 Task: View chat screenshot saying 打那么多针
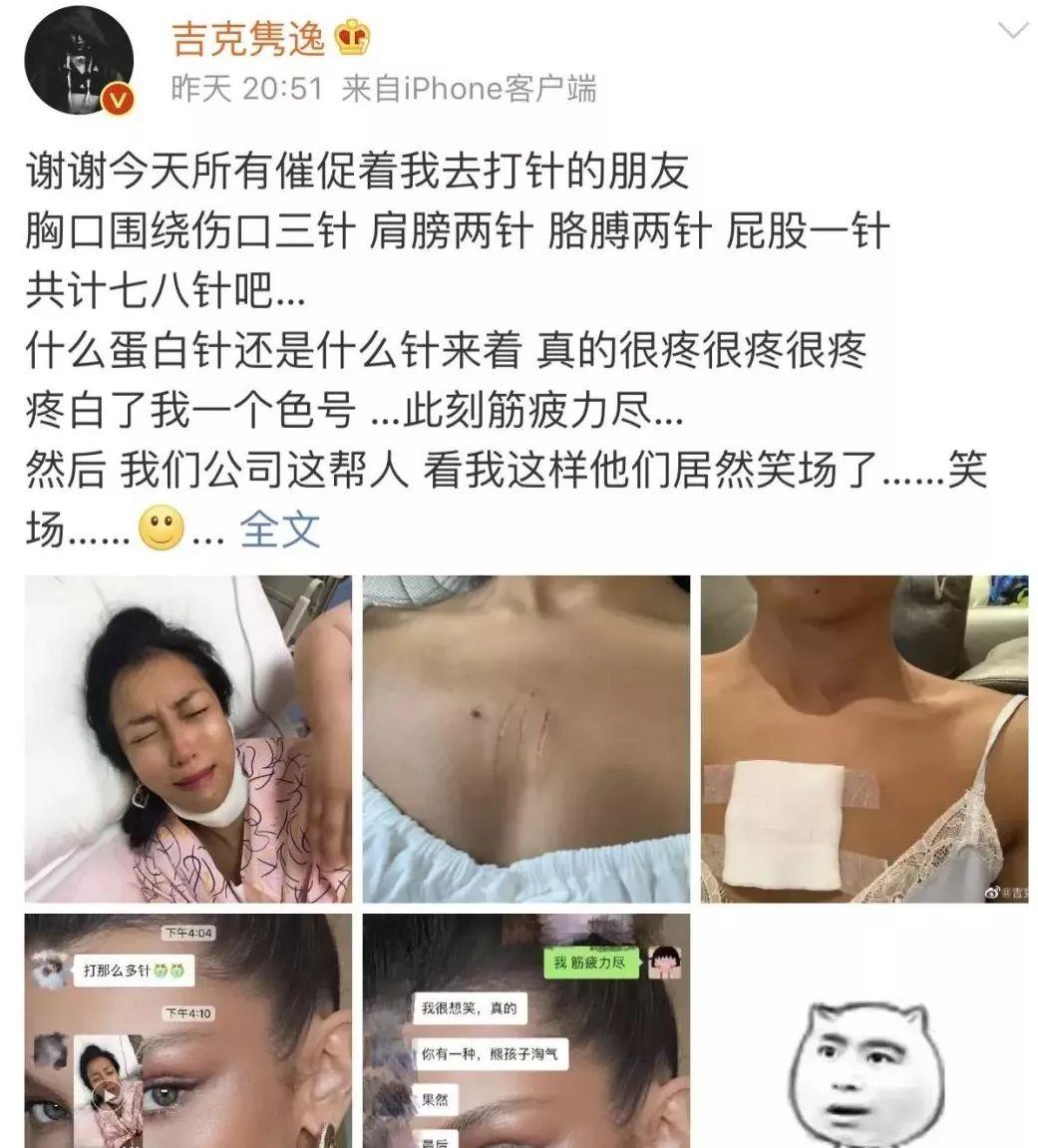[187, 1030]
